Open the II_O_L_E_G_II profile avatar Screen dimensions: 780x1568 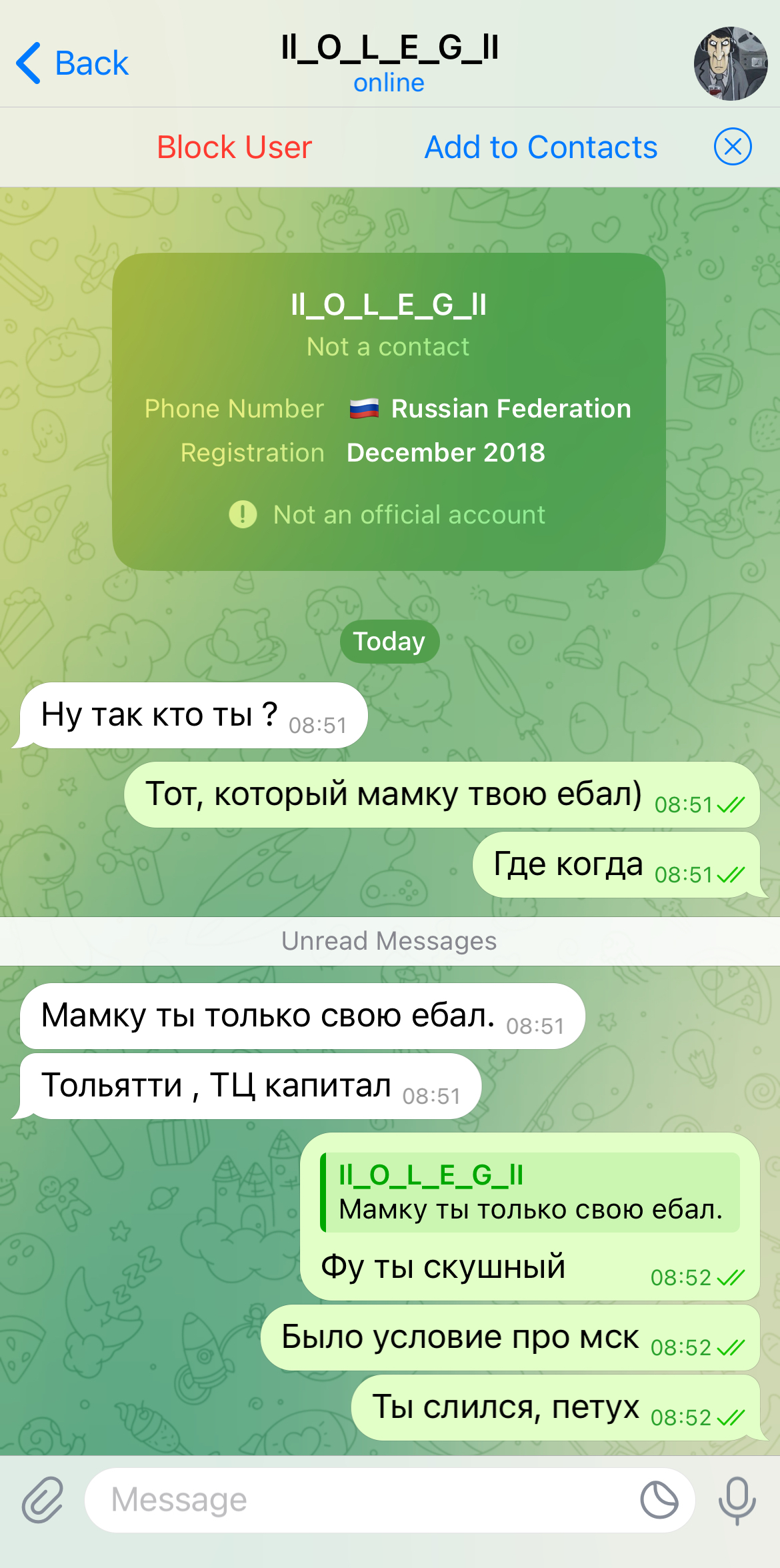731,63
